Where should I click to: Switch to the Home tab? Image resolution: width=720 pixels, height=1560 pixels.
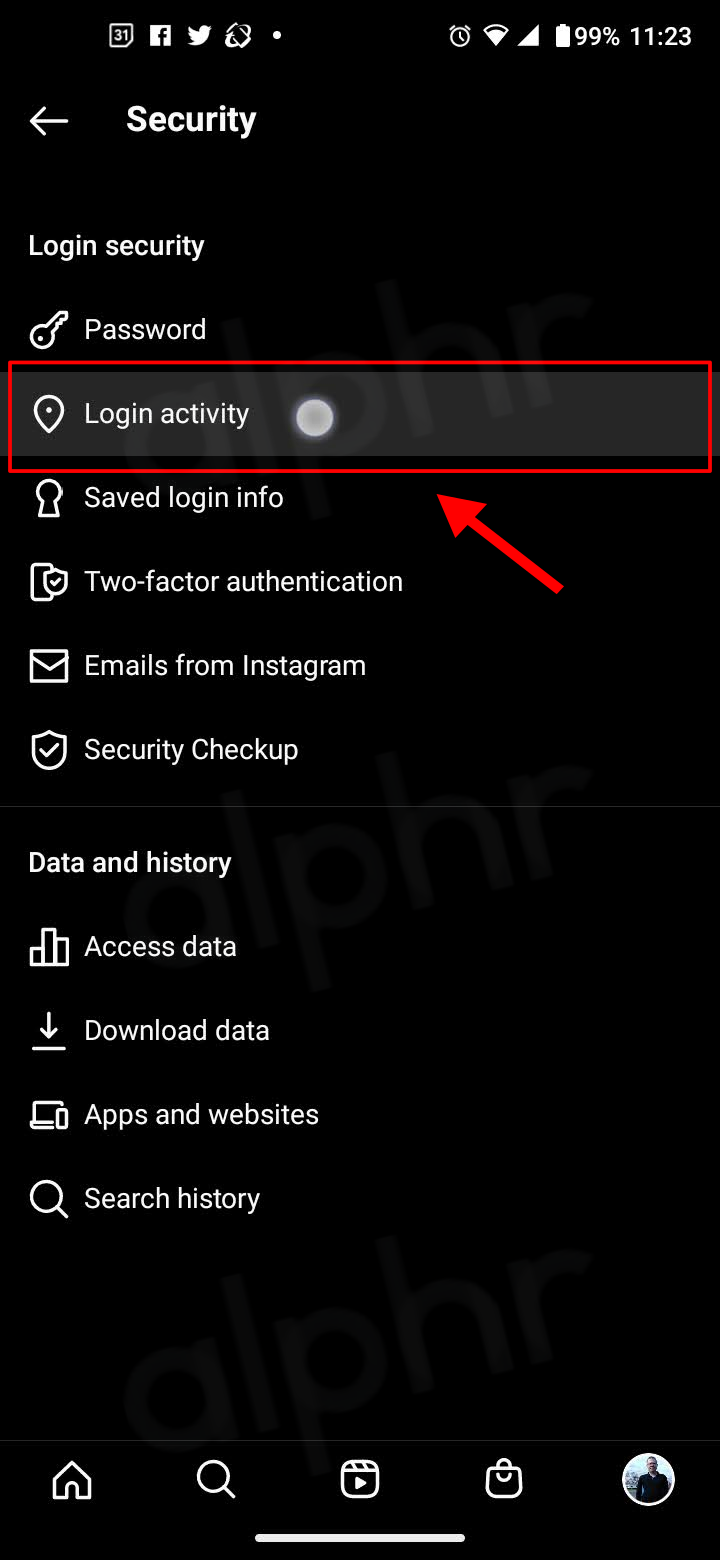coord(72,1479)
